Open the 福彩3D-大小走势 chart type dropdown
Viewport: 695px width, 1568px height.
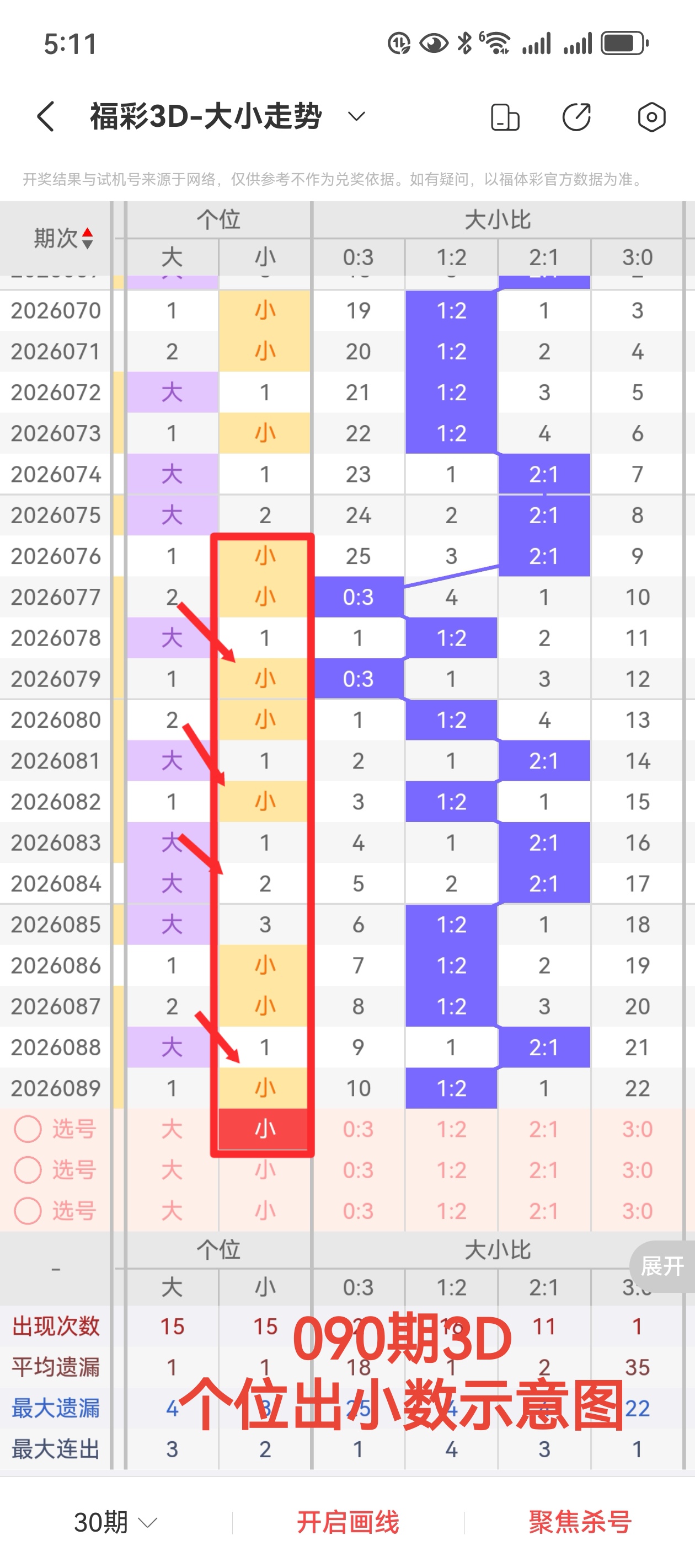tap(356, 116)
